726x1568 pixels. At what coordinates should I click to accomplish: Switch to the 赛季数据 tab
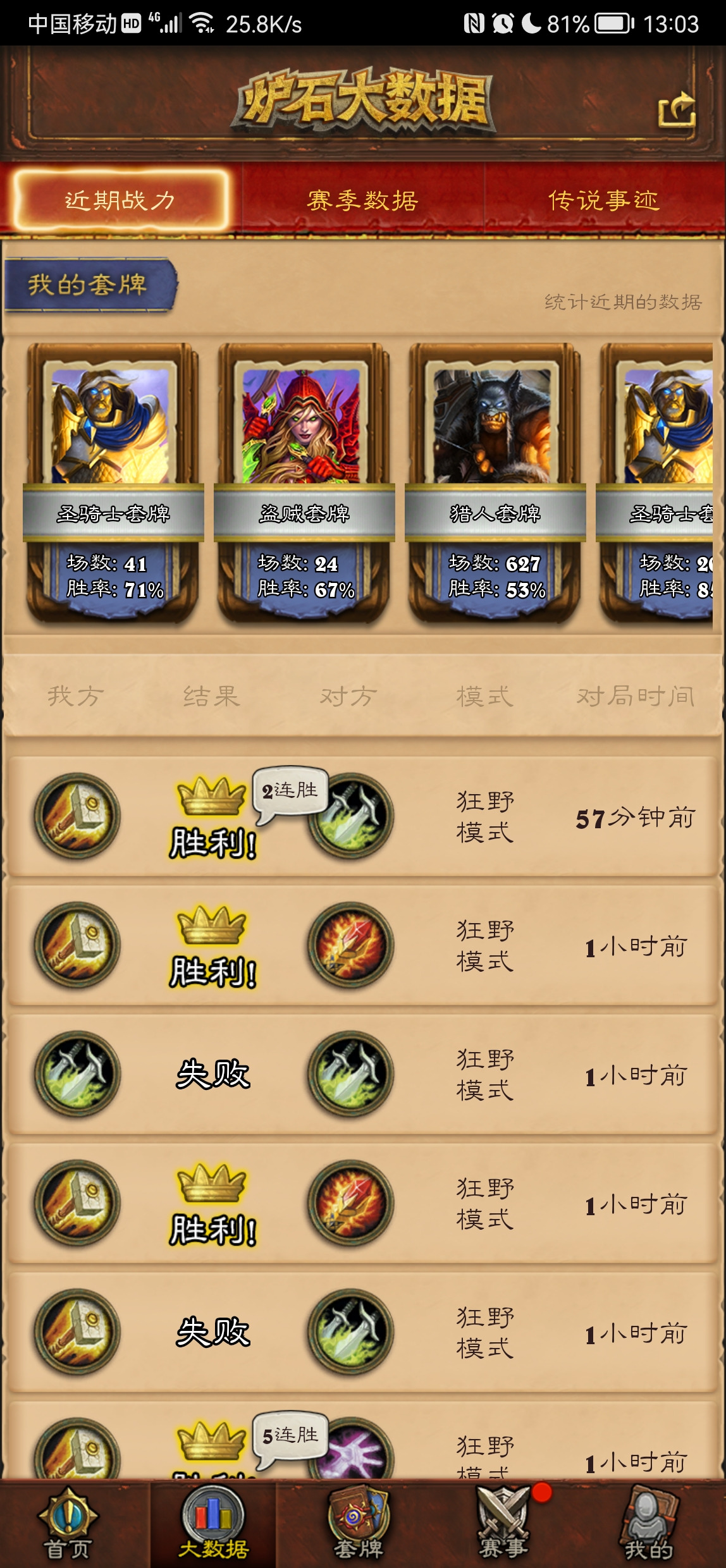click(x=362, y=200)
